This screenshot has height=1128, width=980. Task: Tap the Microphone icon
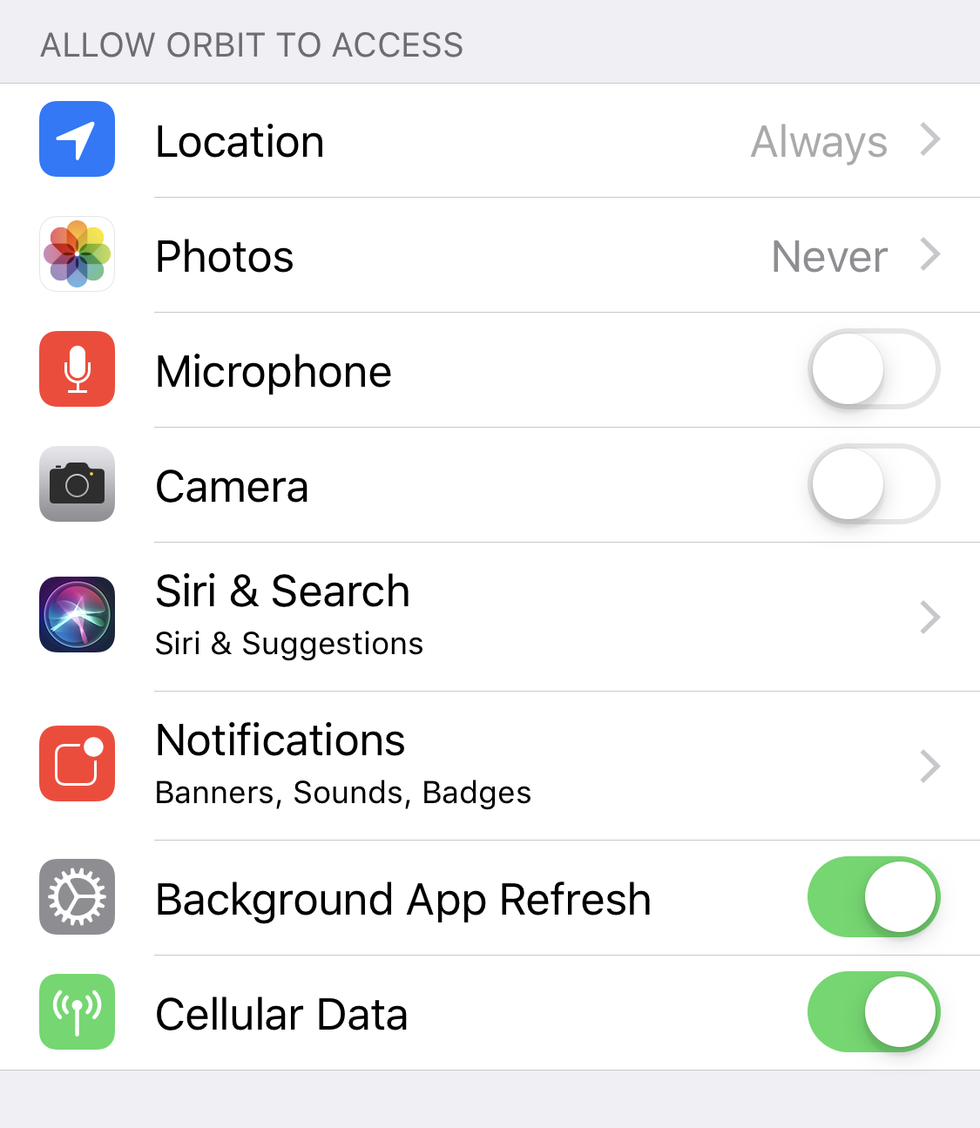[77, 369]
